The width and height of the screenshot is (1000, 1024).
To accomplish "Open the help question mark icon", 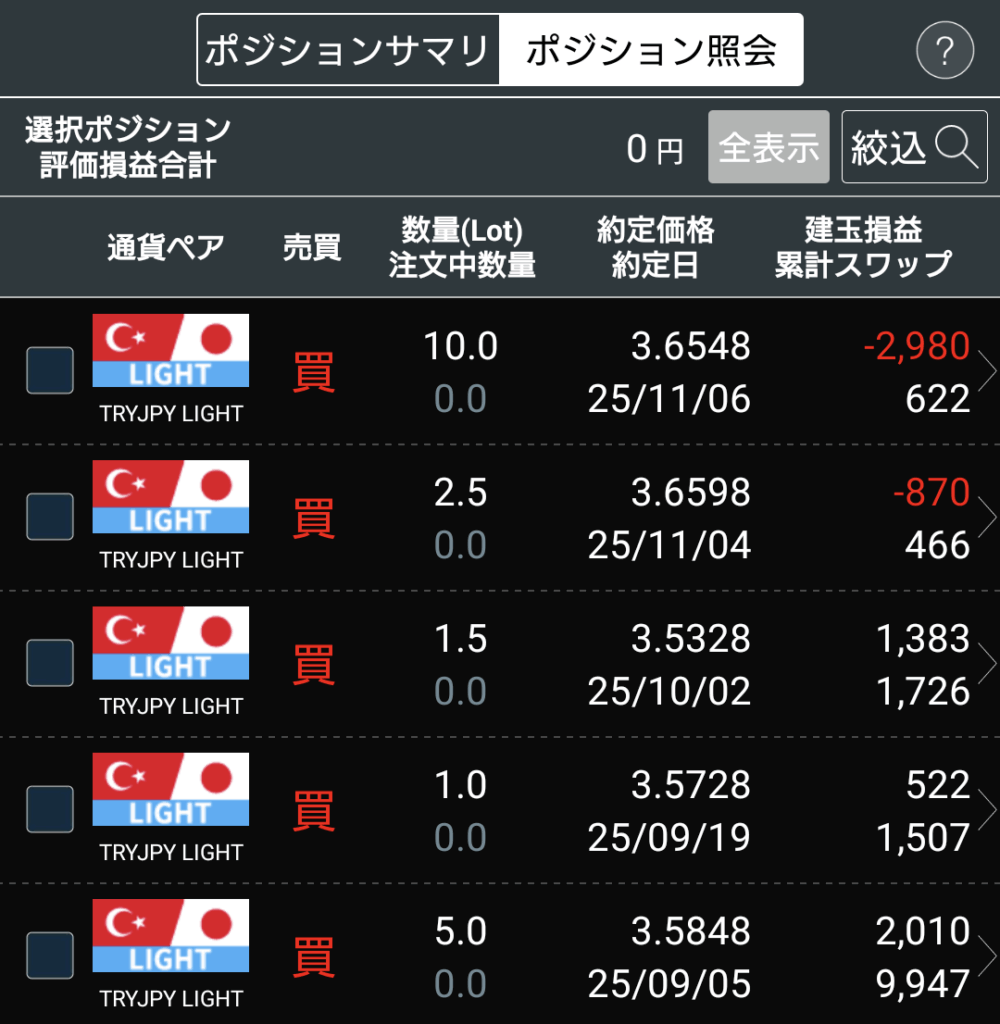I will pos(944,50).
